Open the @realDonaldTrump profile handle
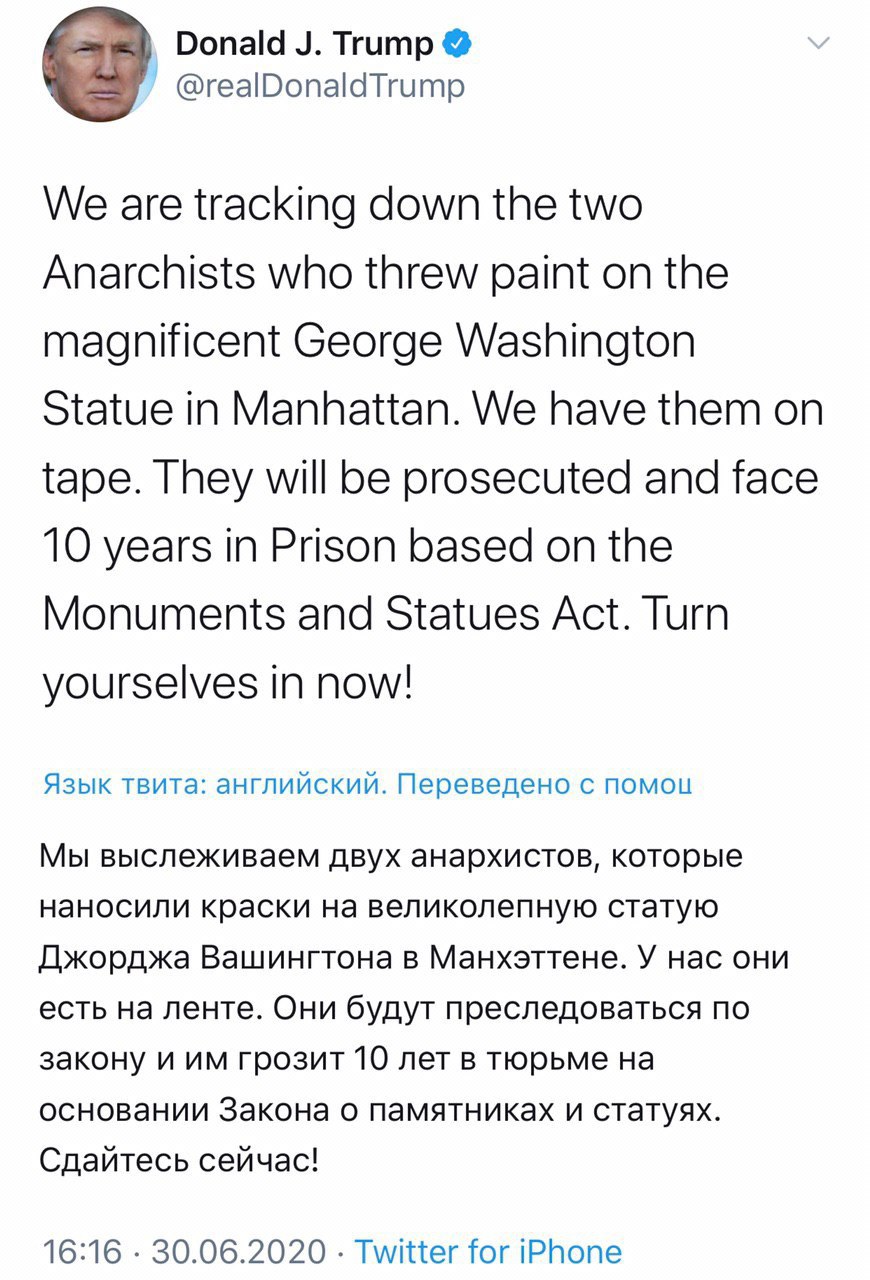870x1280 pixels. [x=320, y=87]
